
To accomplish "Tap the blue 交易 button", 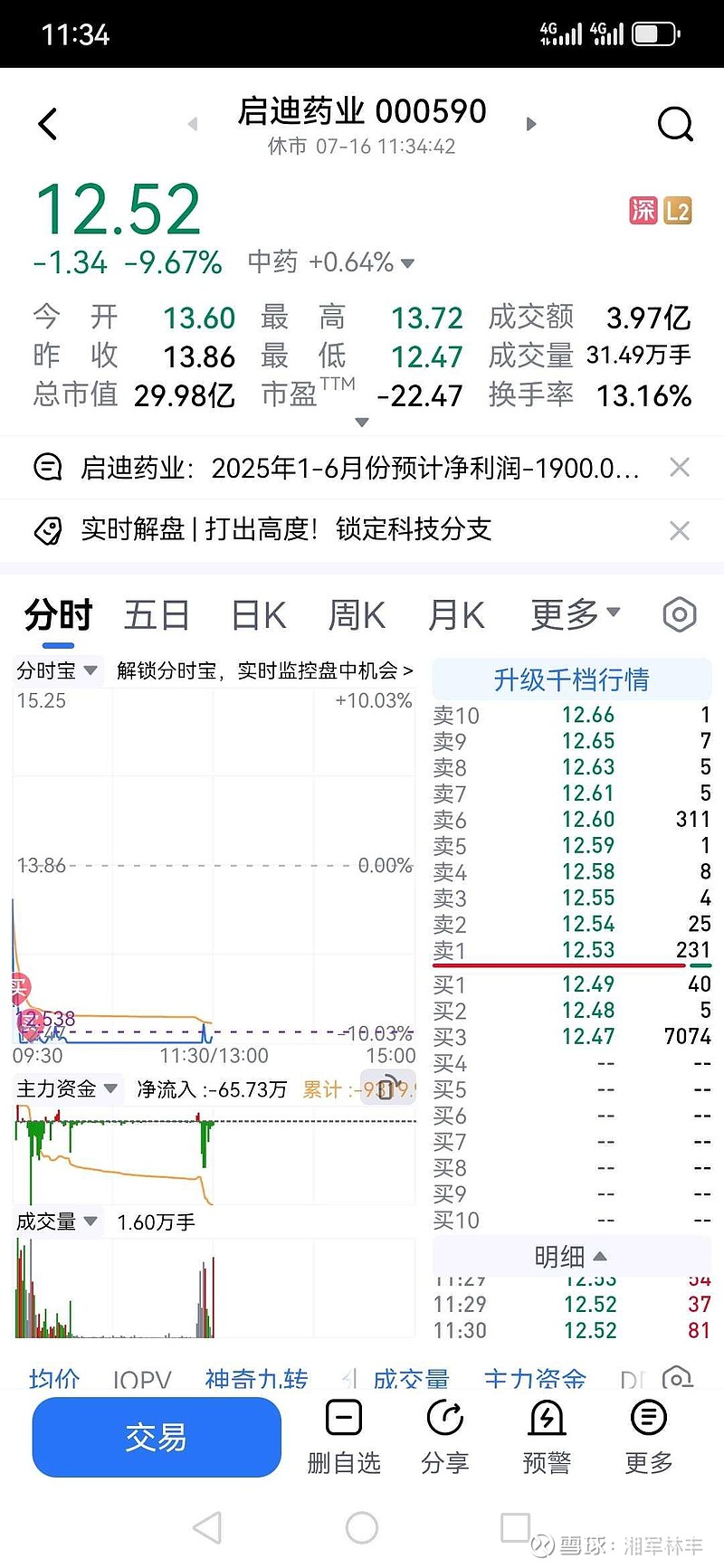I will point(157,1437).
